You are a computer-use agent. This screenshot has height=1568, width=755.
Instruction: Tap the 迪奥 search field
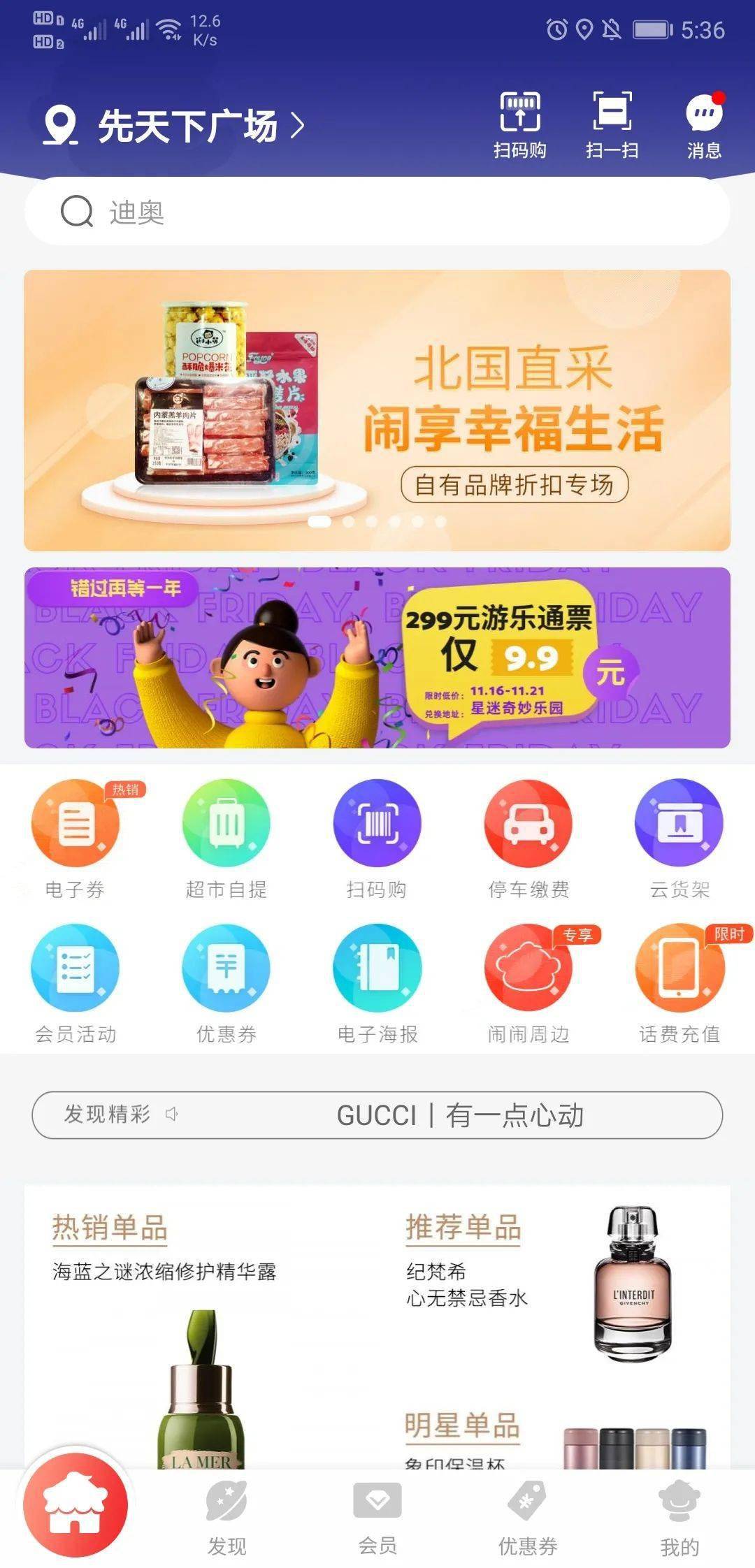(x=377, y=213)
